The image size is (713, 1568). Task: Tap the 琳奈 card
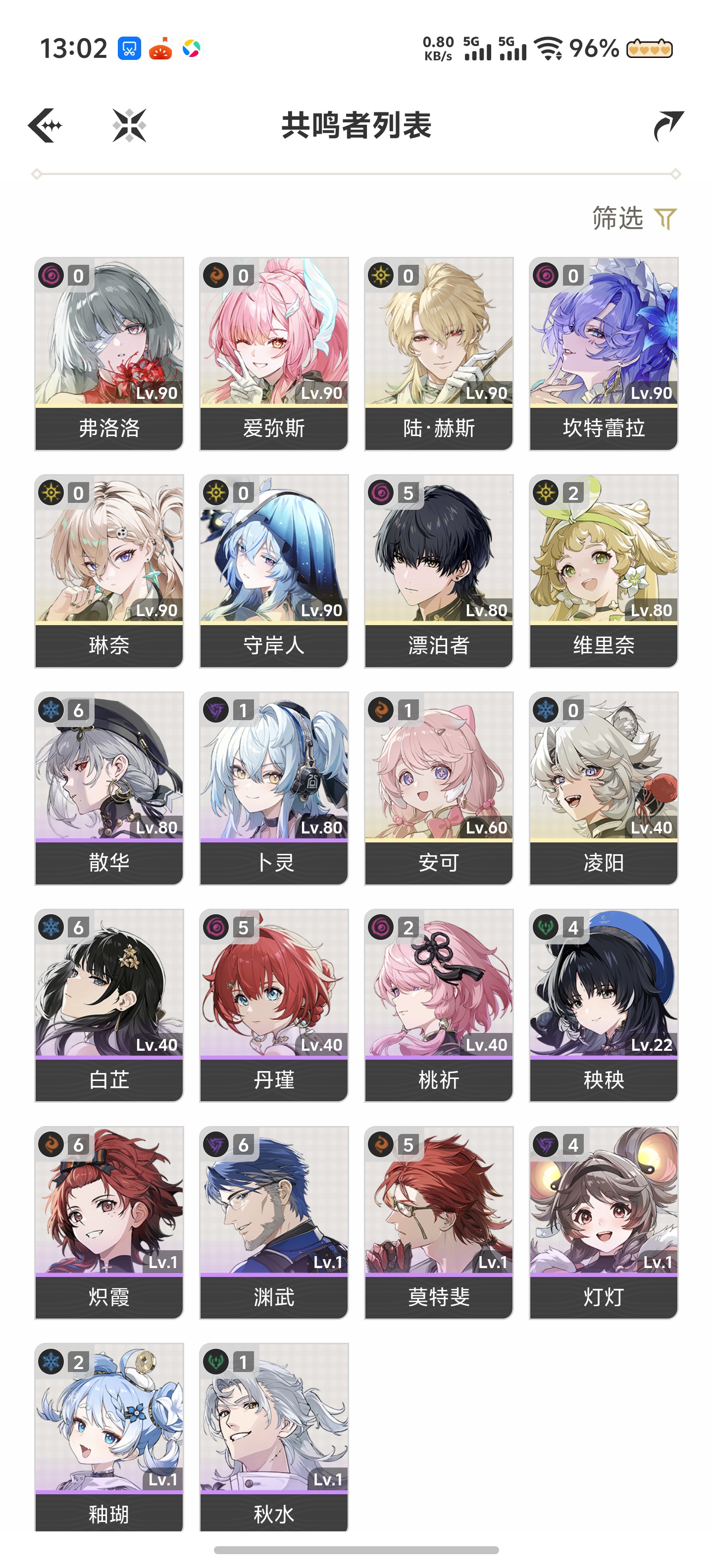coord(109,570)
